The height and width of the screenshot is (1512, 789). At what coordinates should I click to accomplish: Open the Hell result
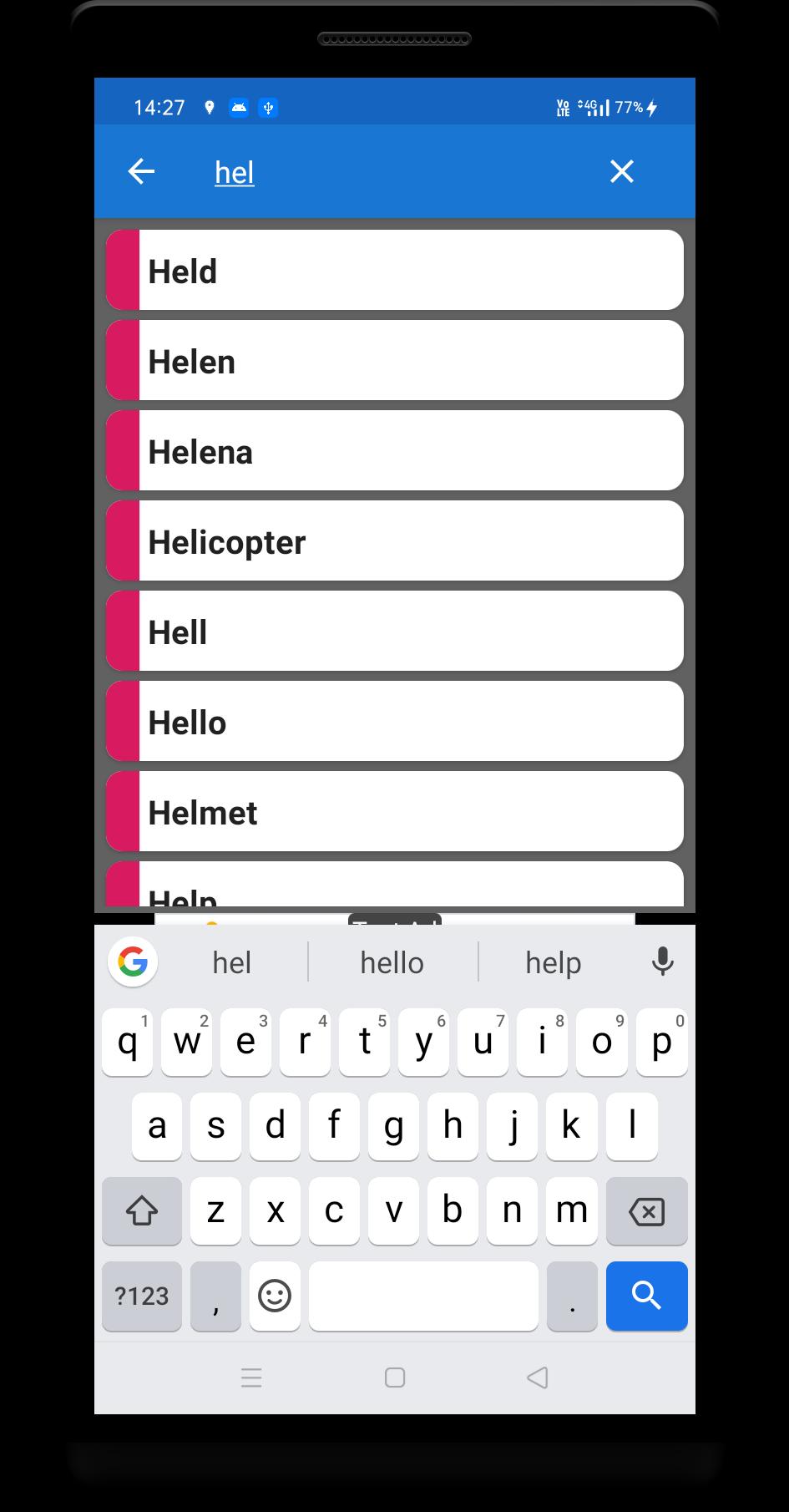[395, 632]
